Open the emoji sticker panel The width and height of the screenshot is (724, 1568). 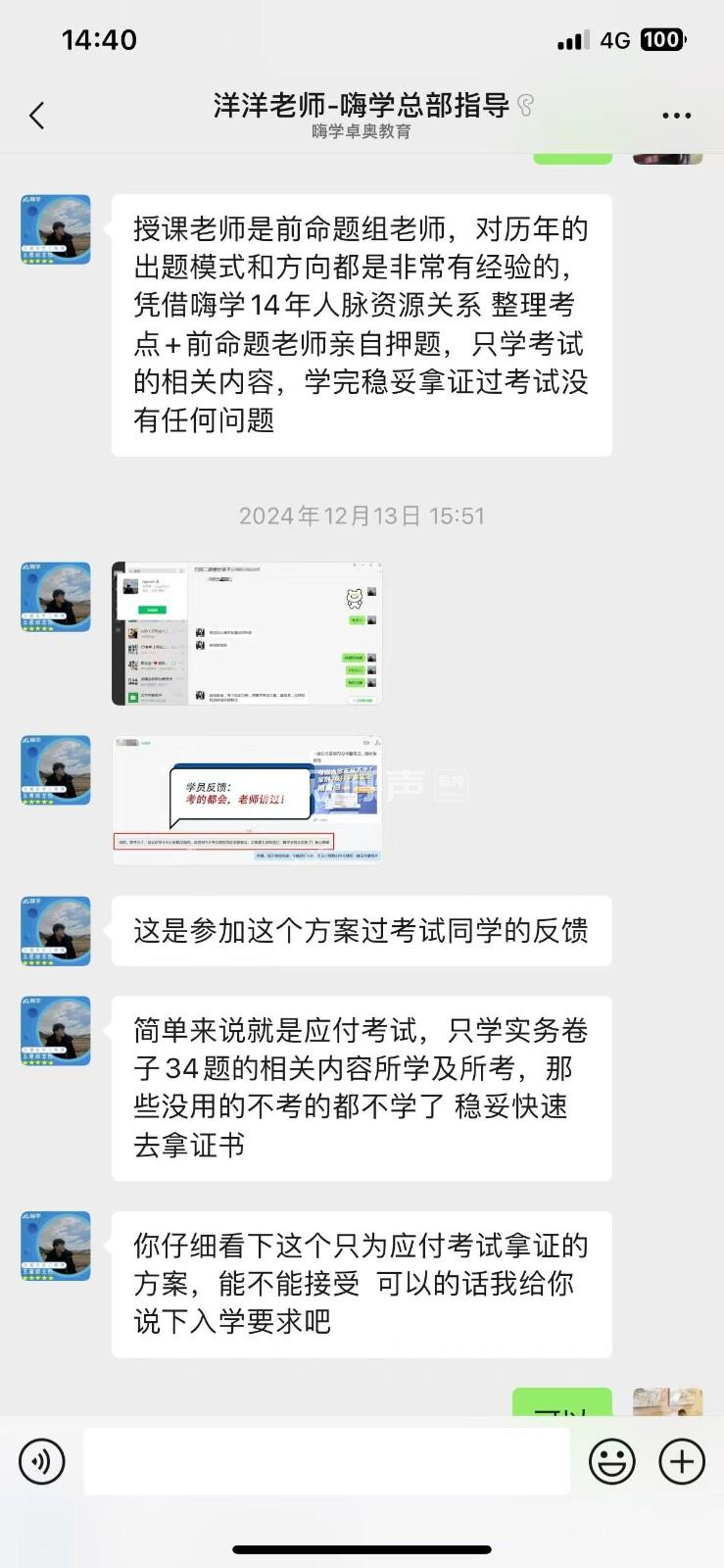click(612, 1462)
